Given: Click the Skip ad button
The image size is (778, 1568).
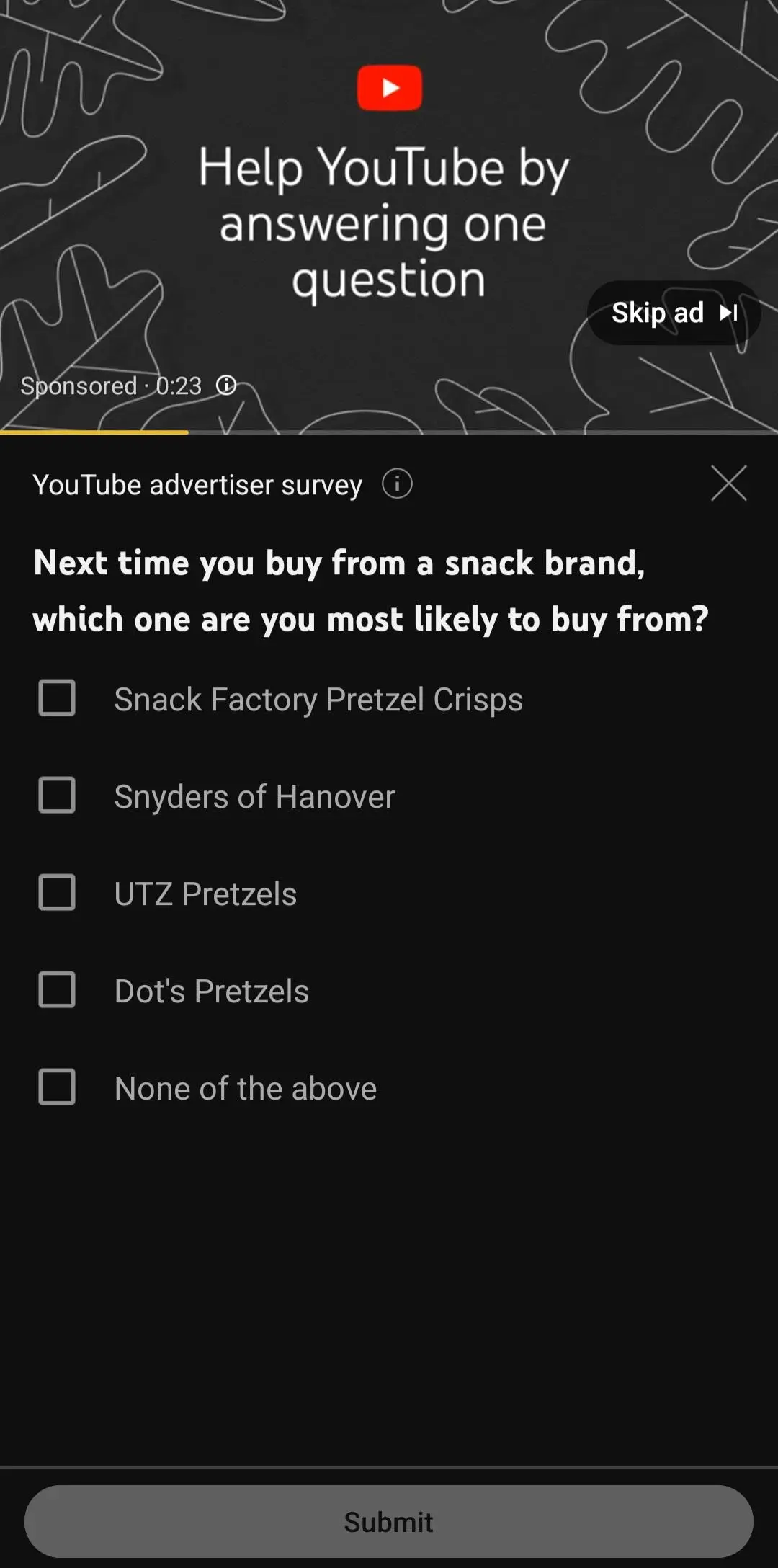Looking at the screenshot, I should coord(658,313).
